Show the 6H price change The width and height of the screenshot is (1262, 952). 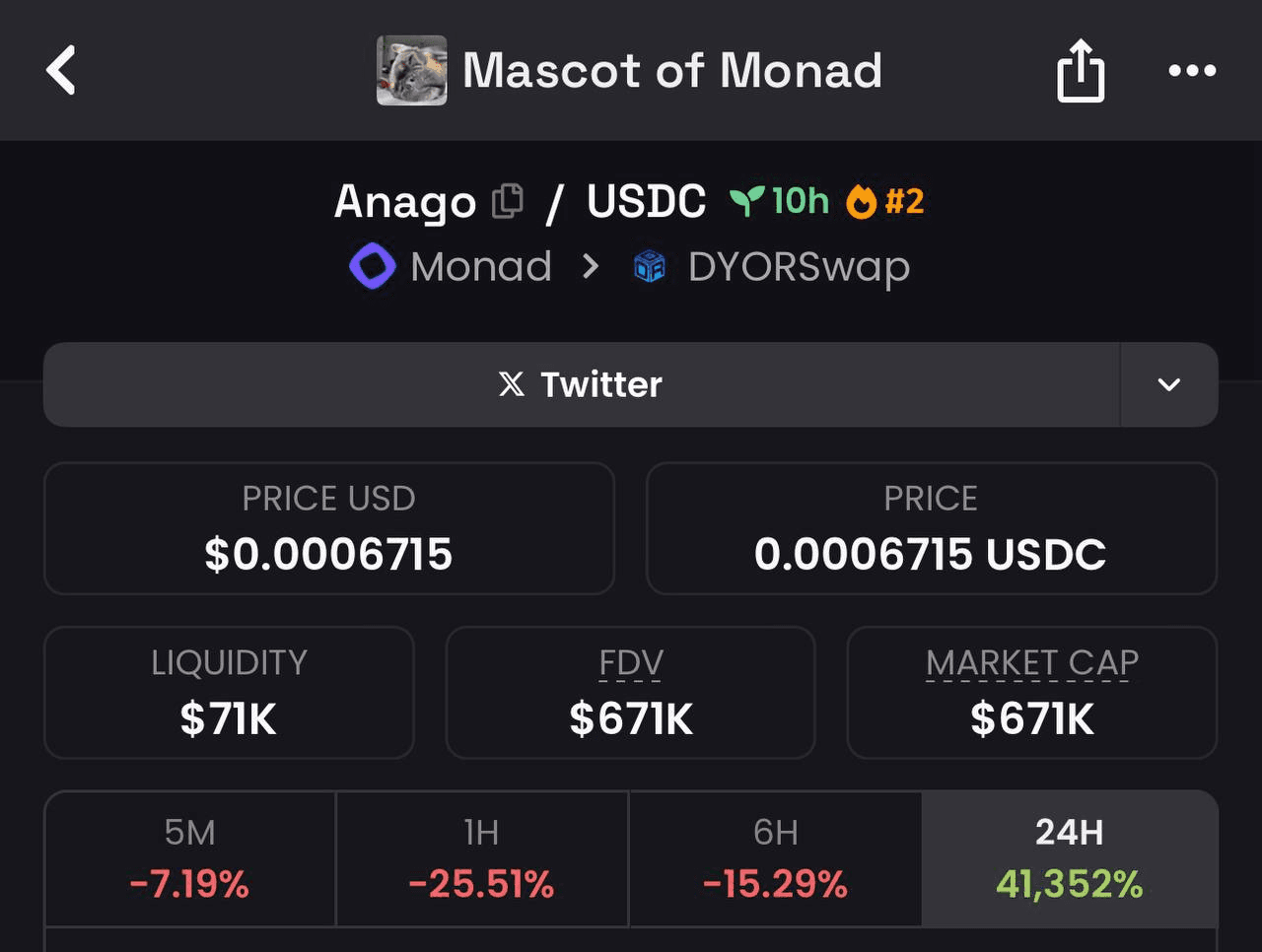775,858
